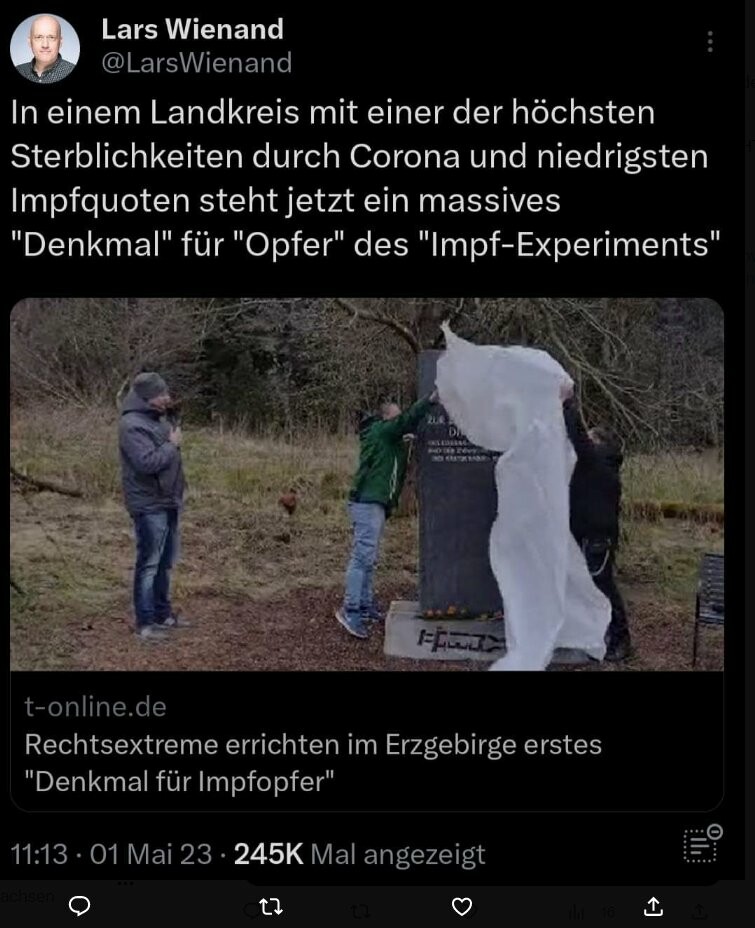Retweet this post
755x928 pixels.
(270, 906)
